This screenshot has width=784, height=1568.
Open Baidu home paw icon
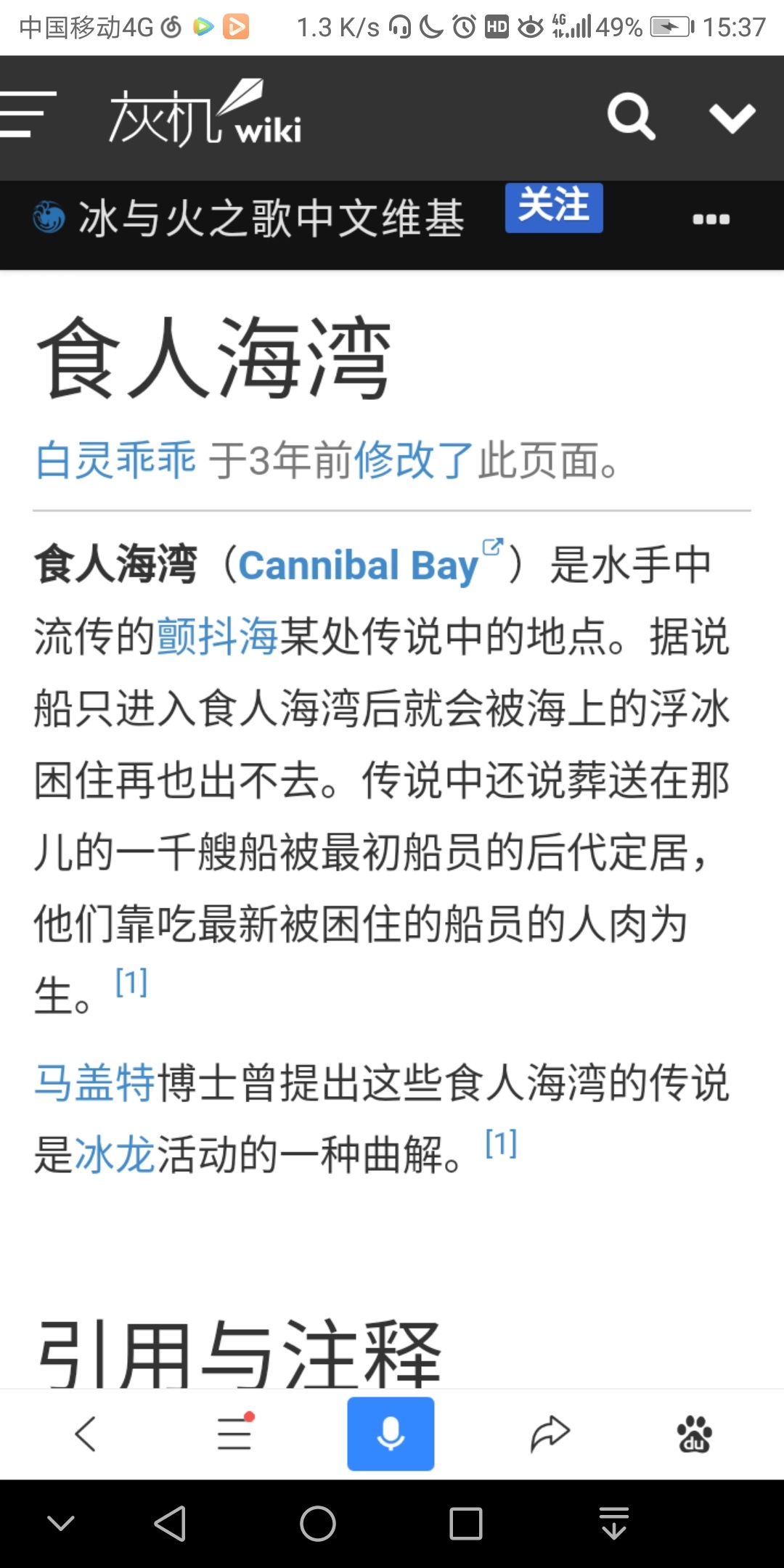pyautogui.click(x=695, y=1434)
